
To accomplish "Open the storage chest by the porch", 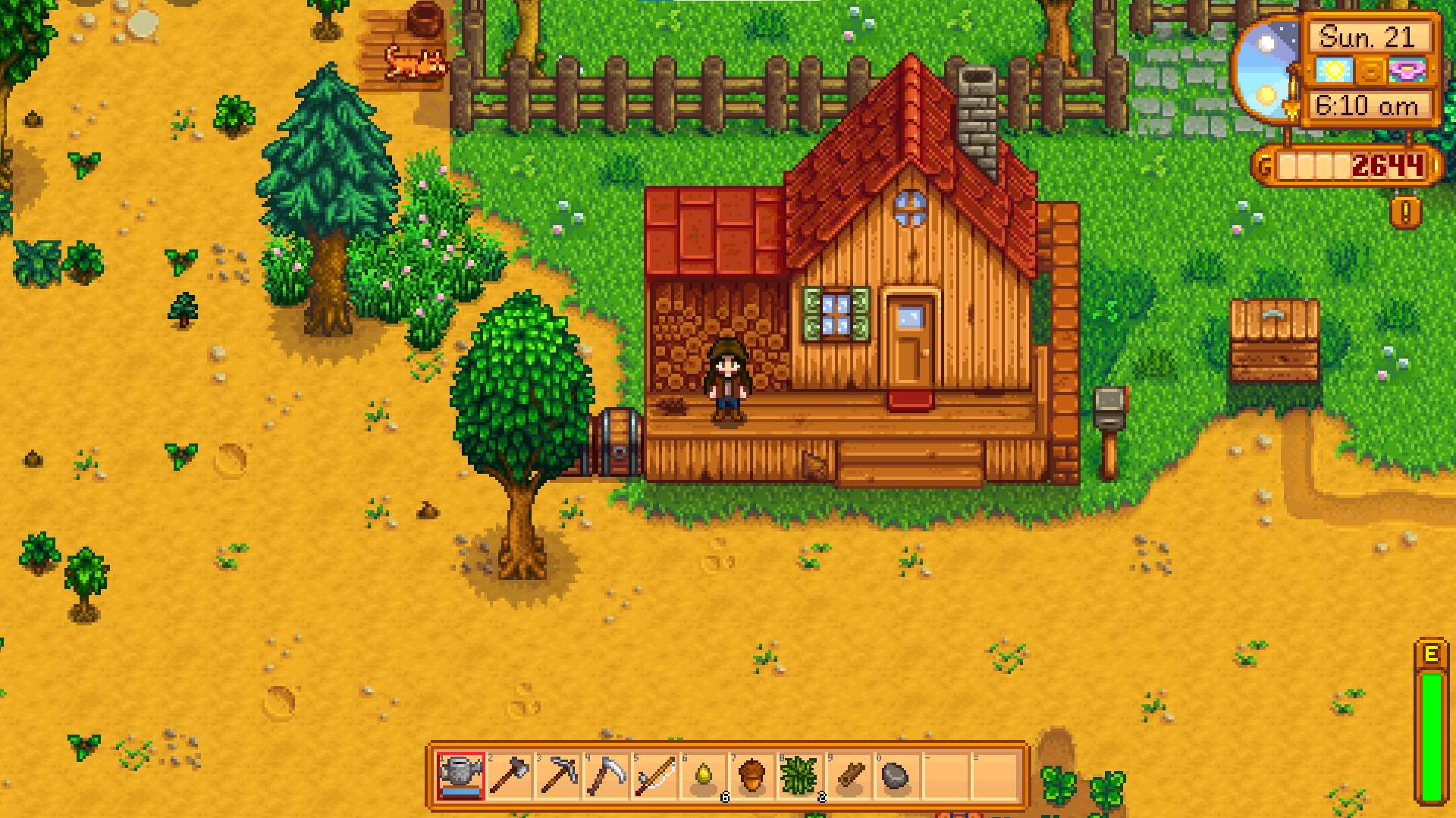I will 620,443.
